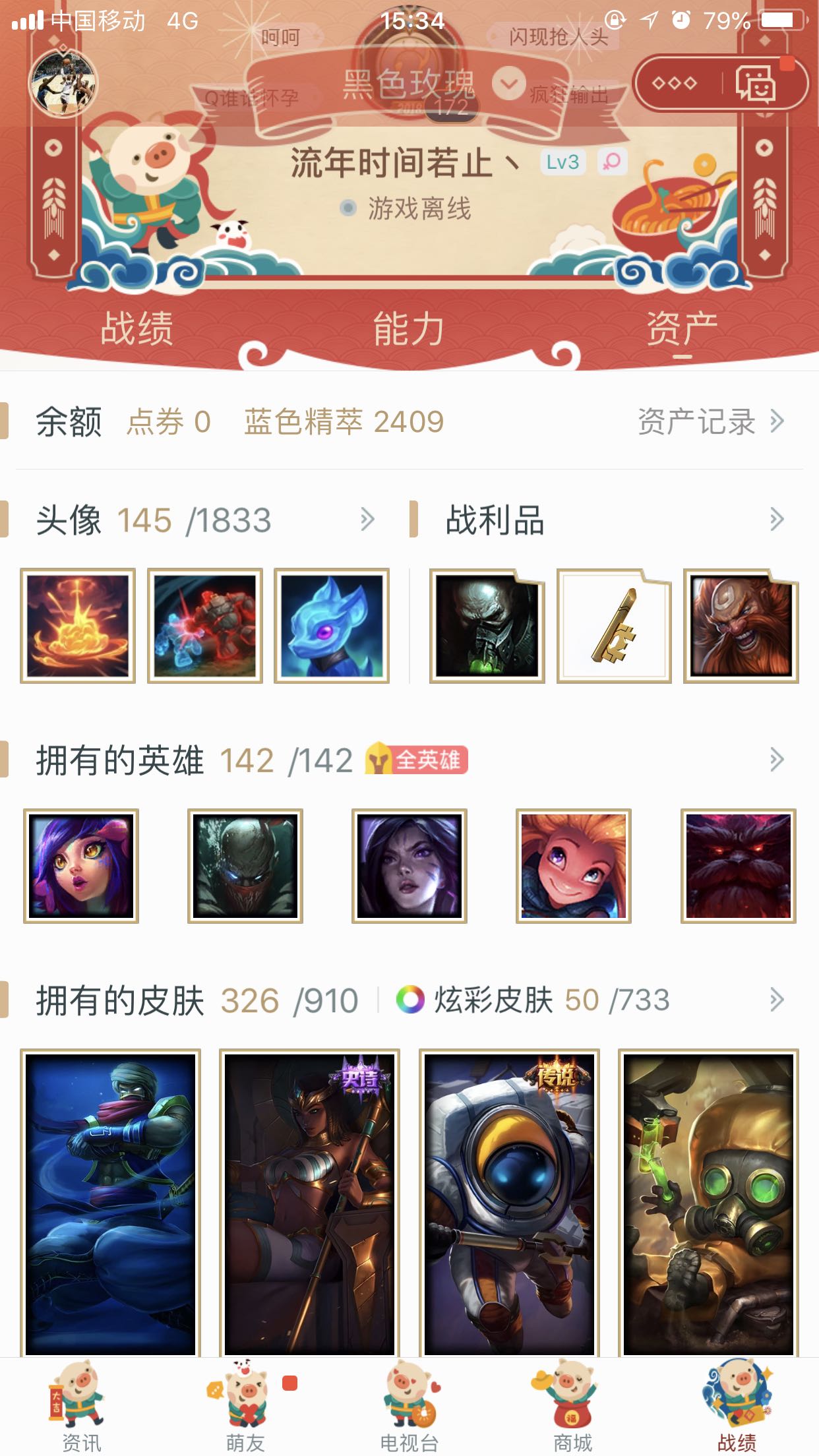Open the full 拥有的皮肤 skins list

tap(776, 1000)
